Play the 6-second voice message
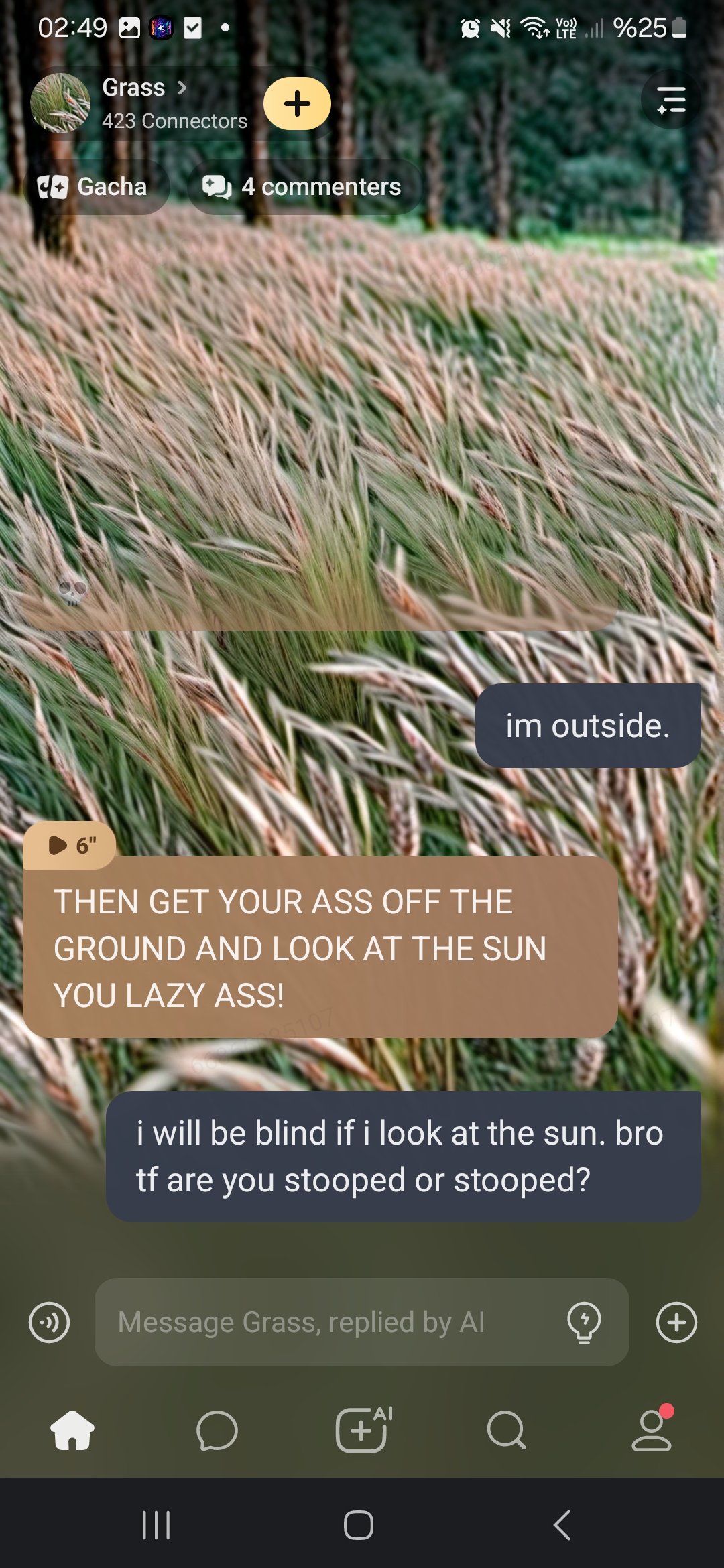Screen dimensions: 724x1568 tap(70, 846)
